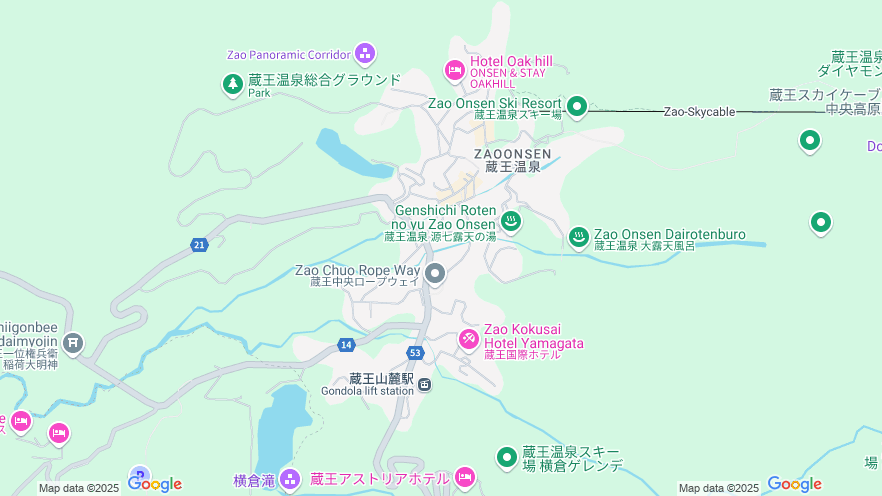Select the 蔵王アストリアホテル hotel pin
Viewport: 882px width, 496px height.
(464, 479)
